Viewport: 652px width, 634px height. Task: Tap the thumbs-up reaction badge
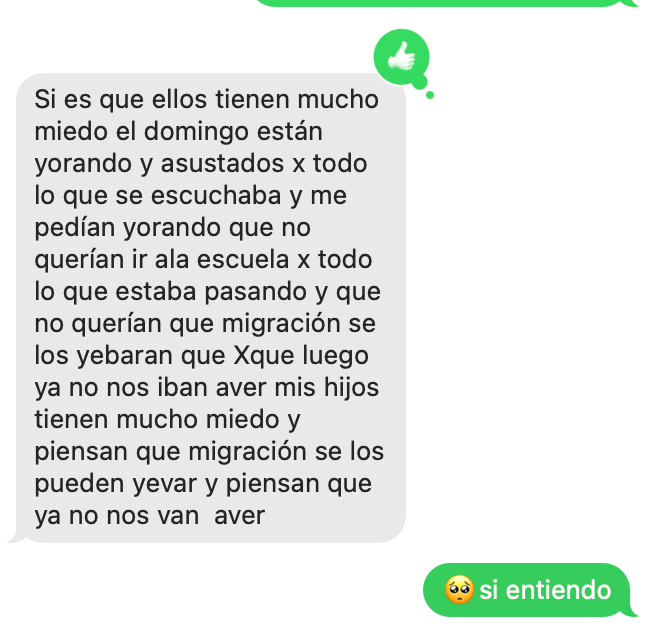(401, 58)
